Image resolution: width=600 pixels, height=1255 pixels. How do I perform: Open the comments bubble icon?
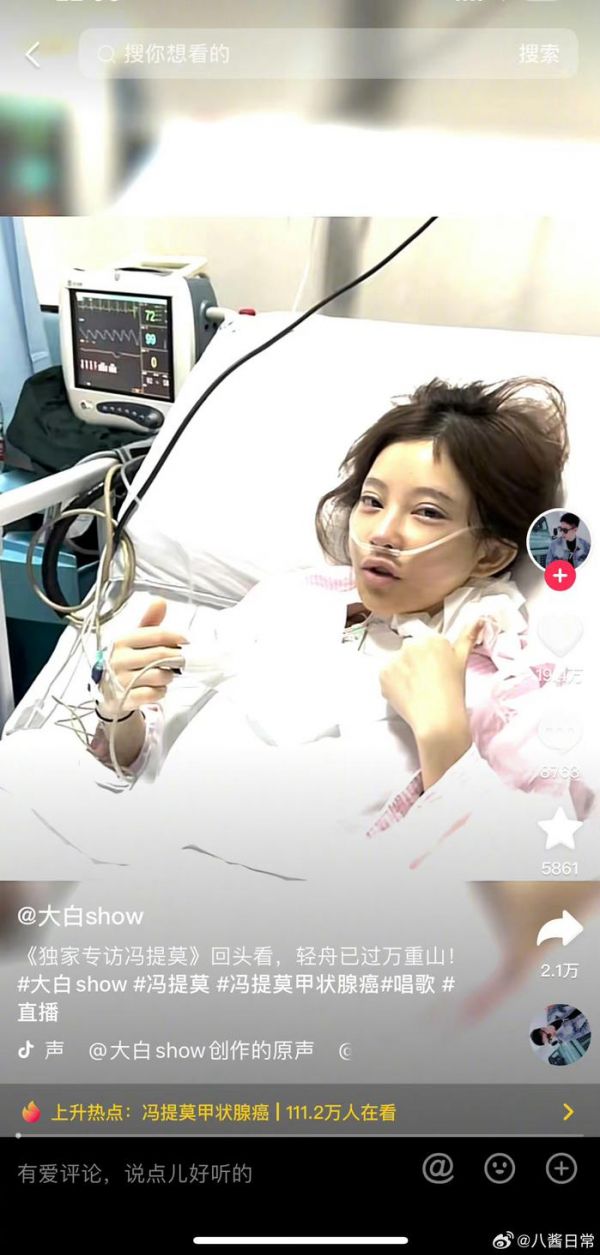pos(559,735)
